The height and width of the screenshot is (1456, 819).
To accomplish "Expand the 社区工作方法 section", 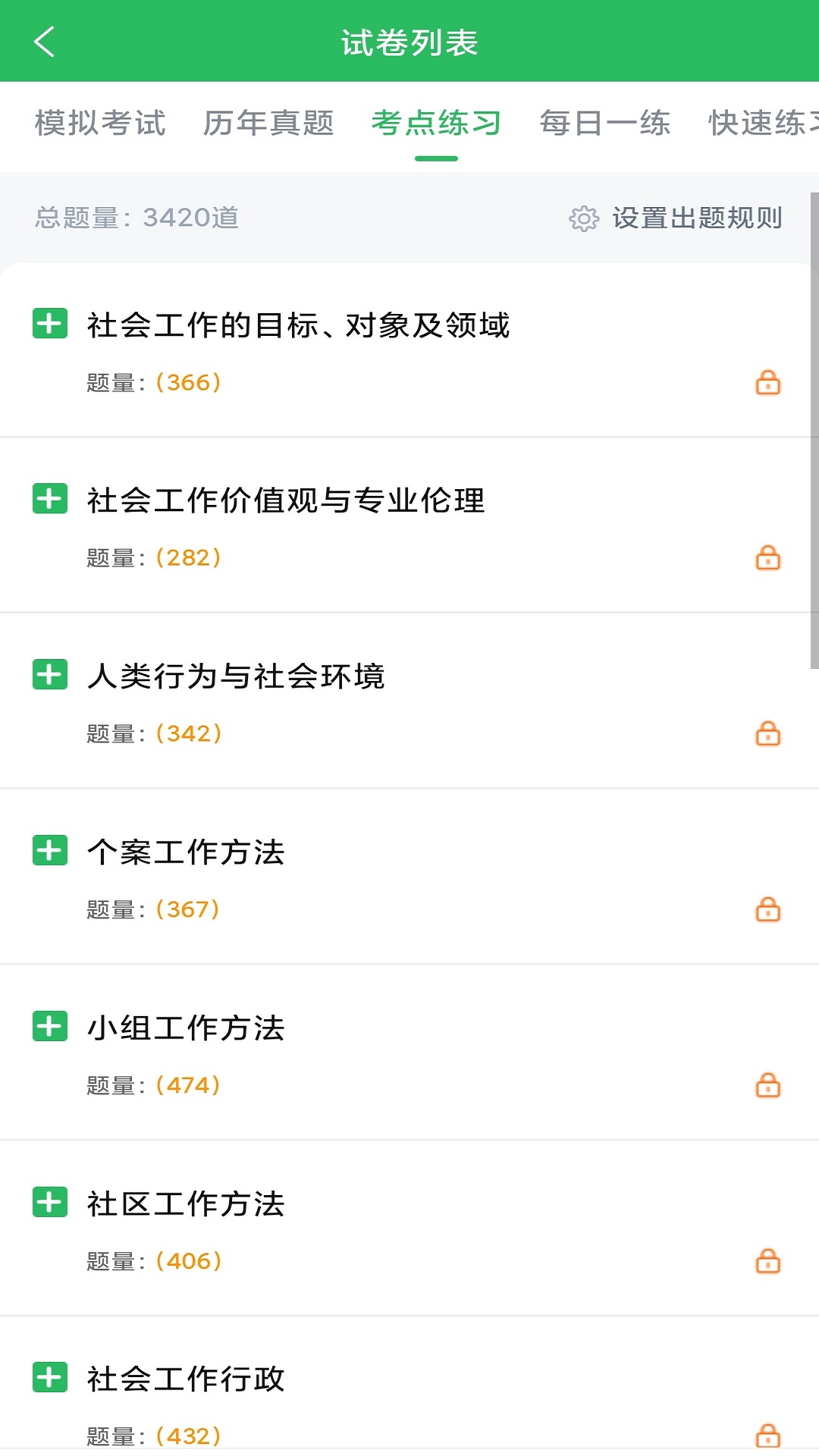I will [x=50, y=1203].
